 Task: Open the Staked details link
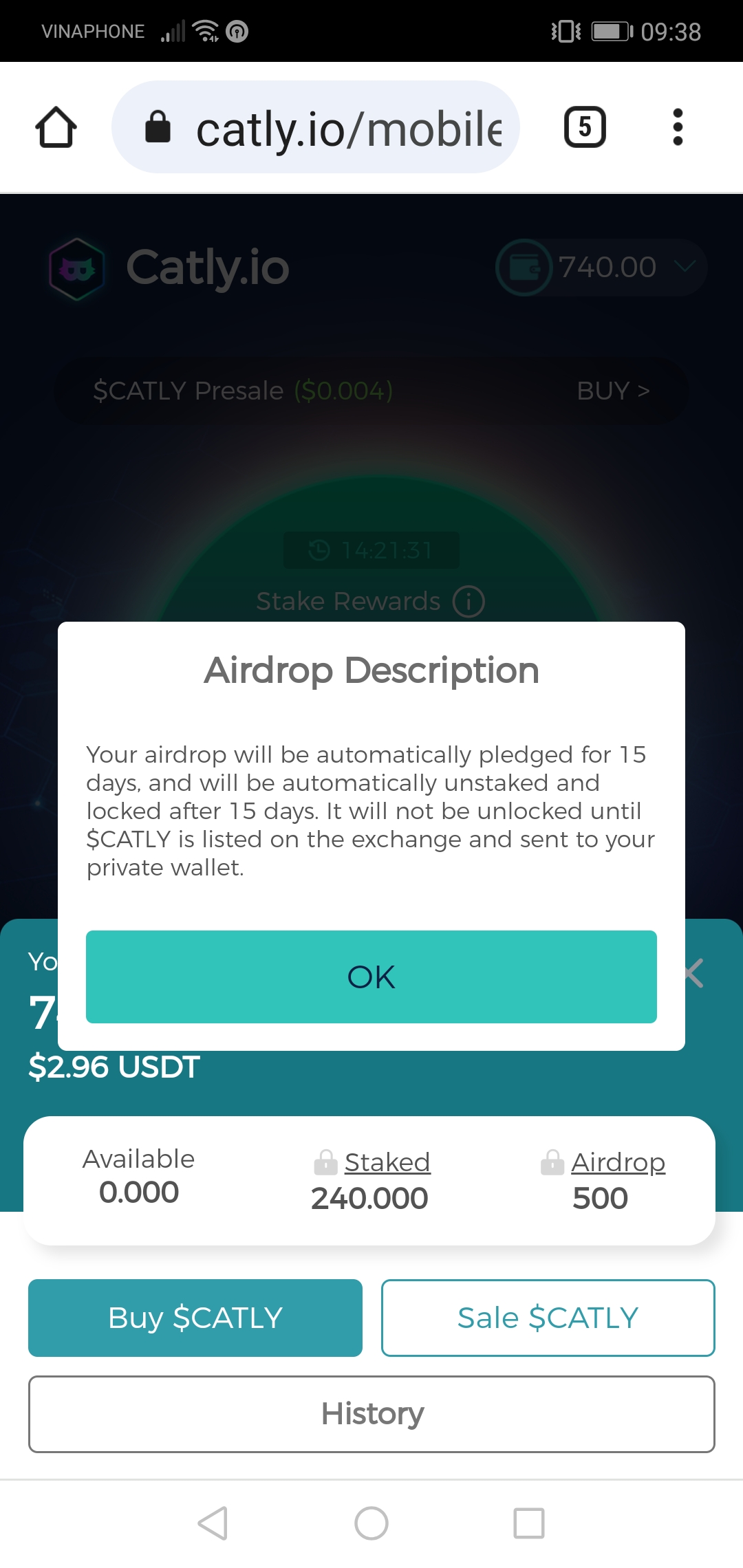coord(387,1162)
